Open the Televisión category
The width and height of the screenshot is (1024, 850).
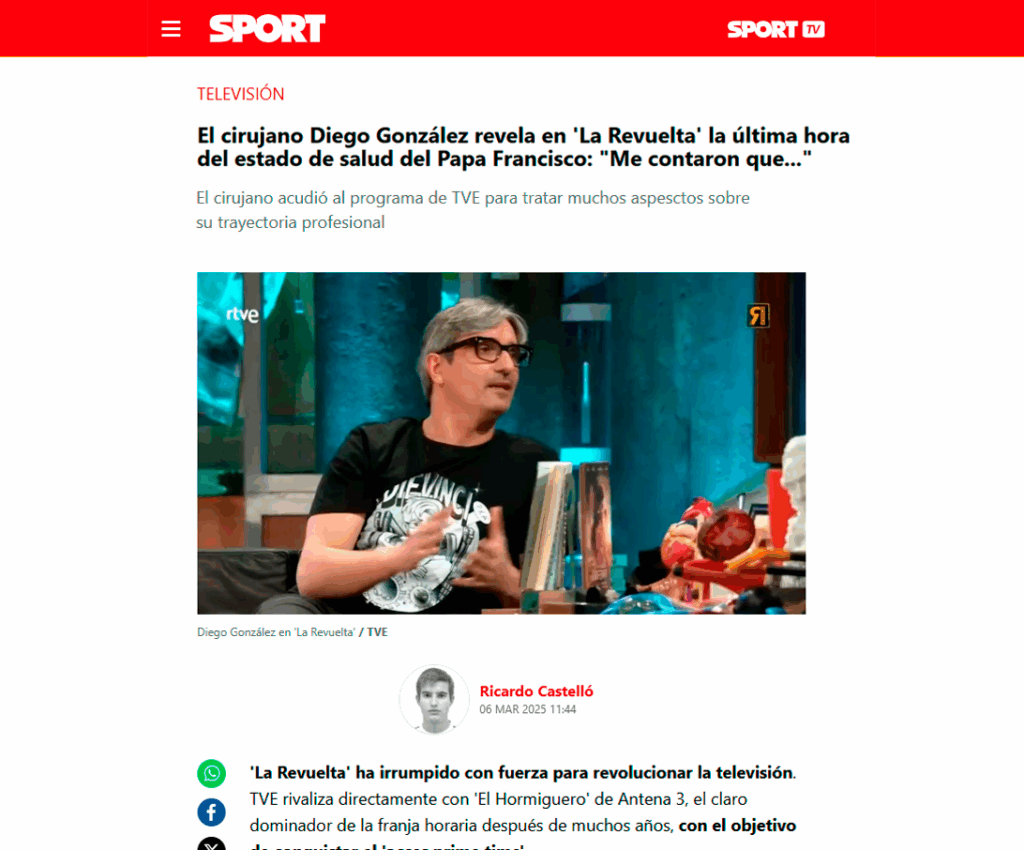(240, 94)
